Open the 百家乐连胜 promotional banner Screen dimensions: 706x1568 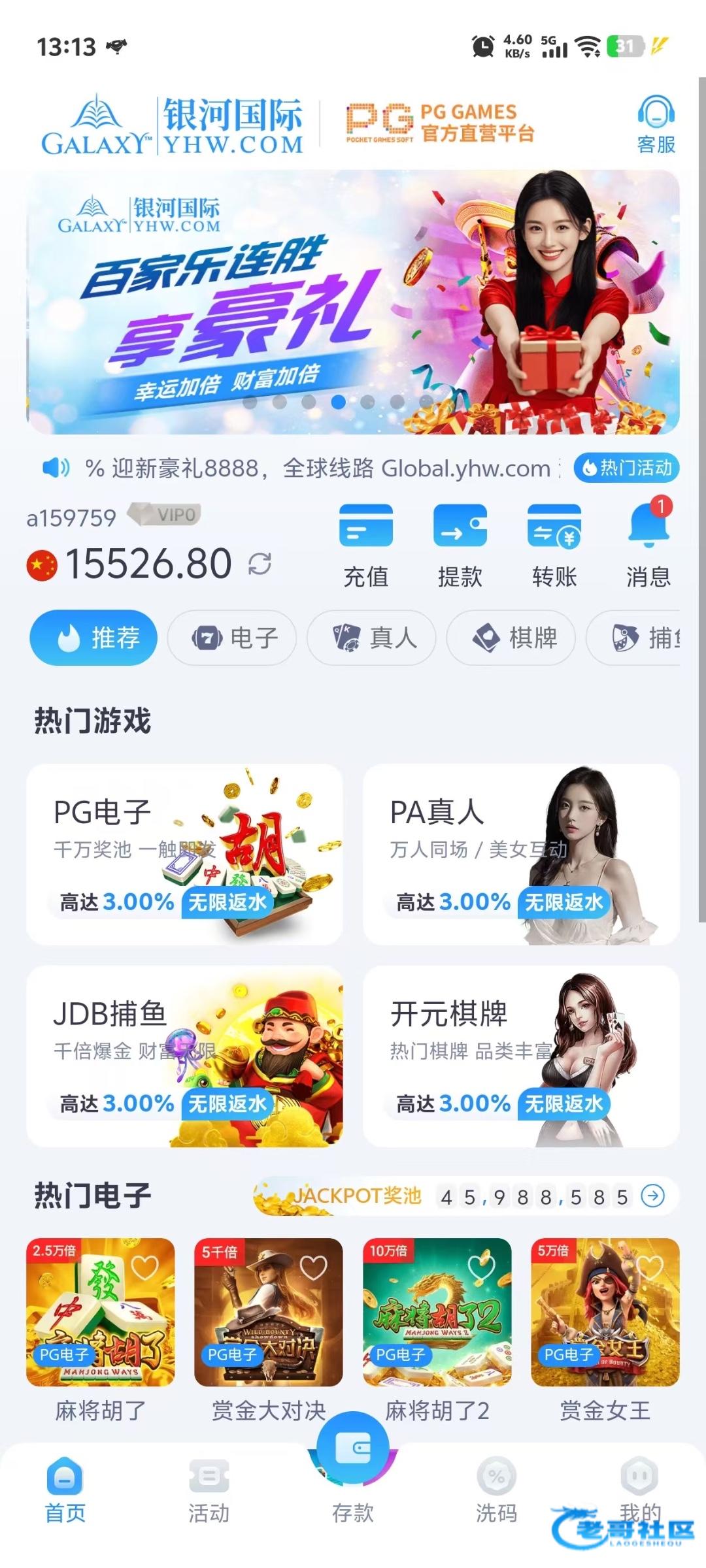[x=353, y=302]
